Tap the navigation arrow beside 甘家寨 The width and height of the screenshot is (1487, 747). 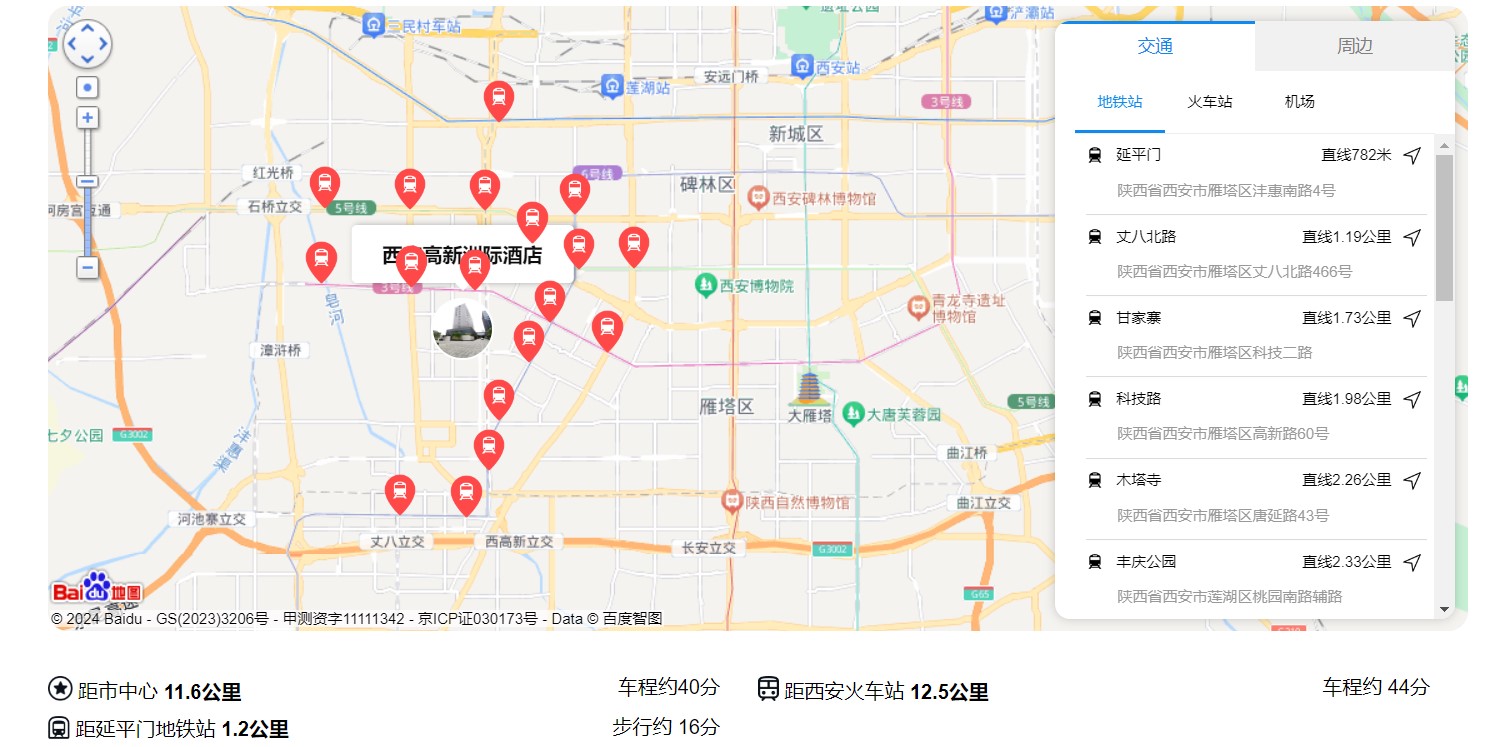point(1412,319)
